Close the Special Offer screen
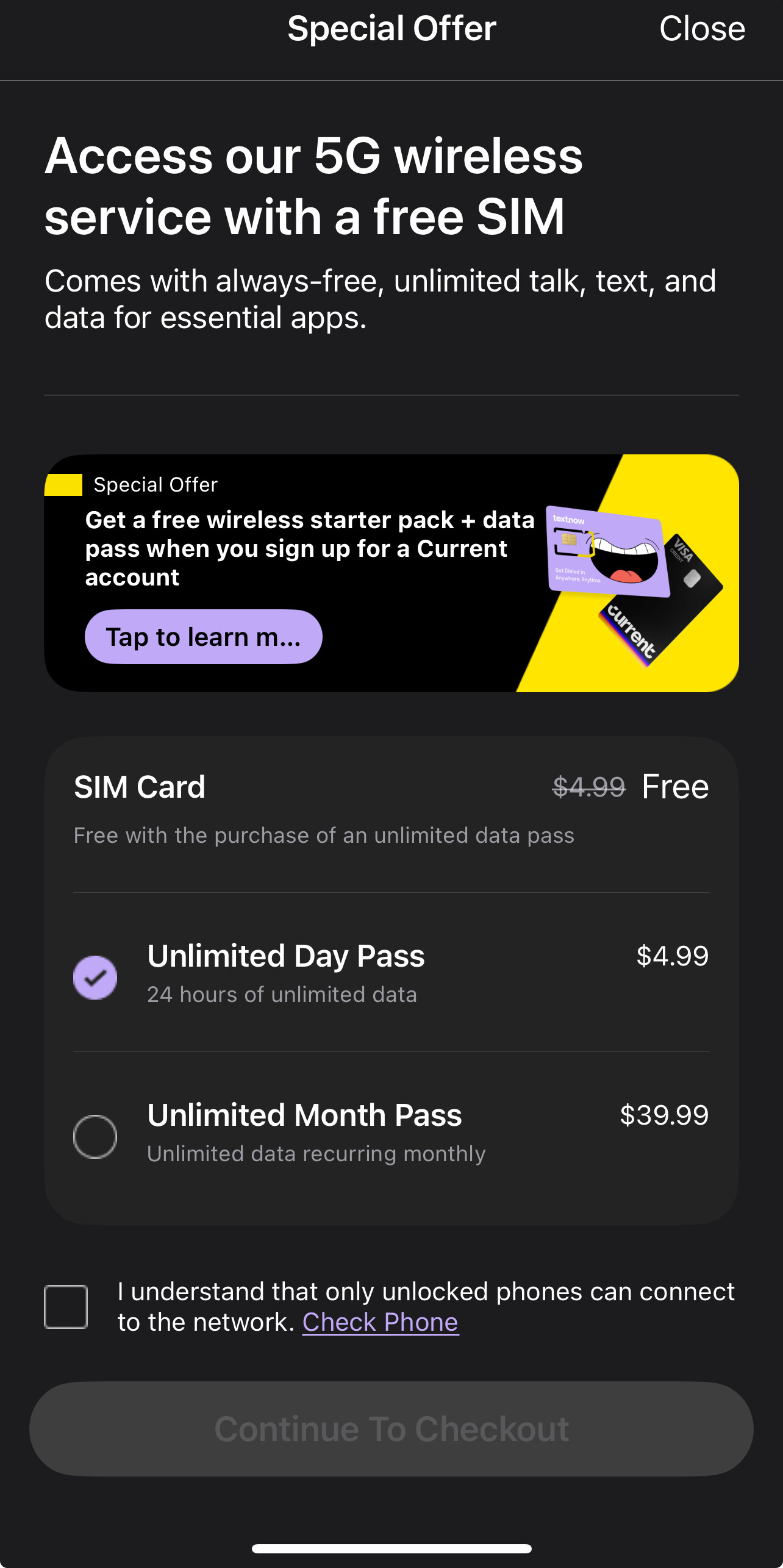 click(702, 29)
